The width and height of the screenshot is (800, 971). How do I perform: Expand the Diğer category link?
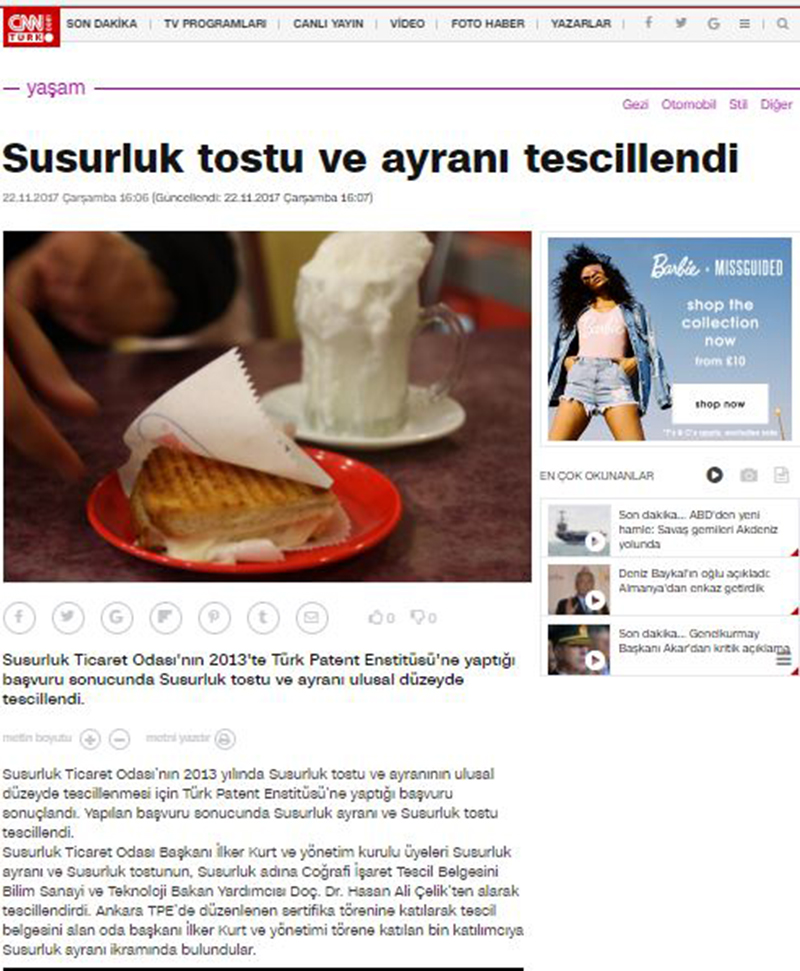click(x=776, y=104)
